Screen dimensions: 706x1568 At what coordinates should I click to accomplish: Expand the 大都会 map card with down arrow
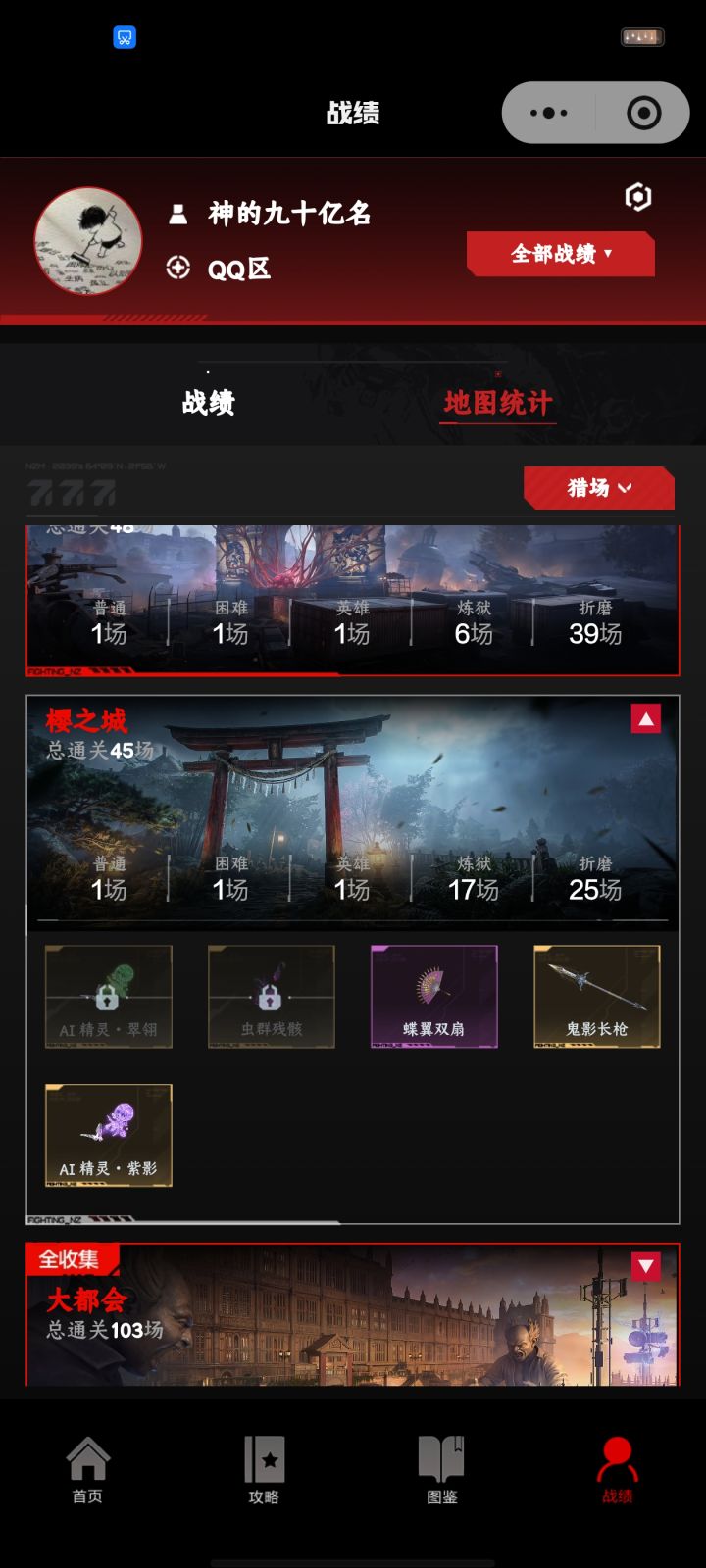click(x=645, y=1268)
